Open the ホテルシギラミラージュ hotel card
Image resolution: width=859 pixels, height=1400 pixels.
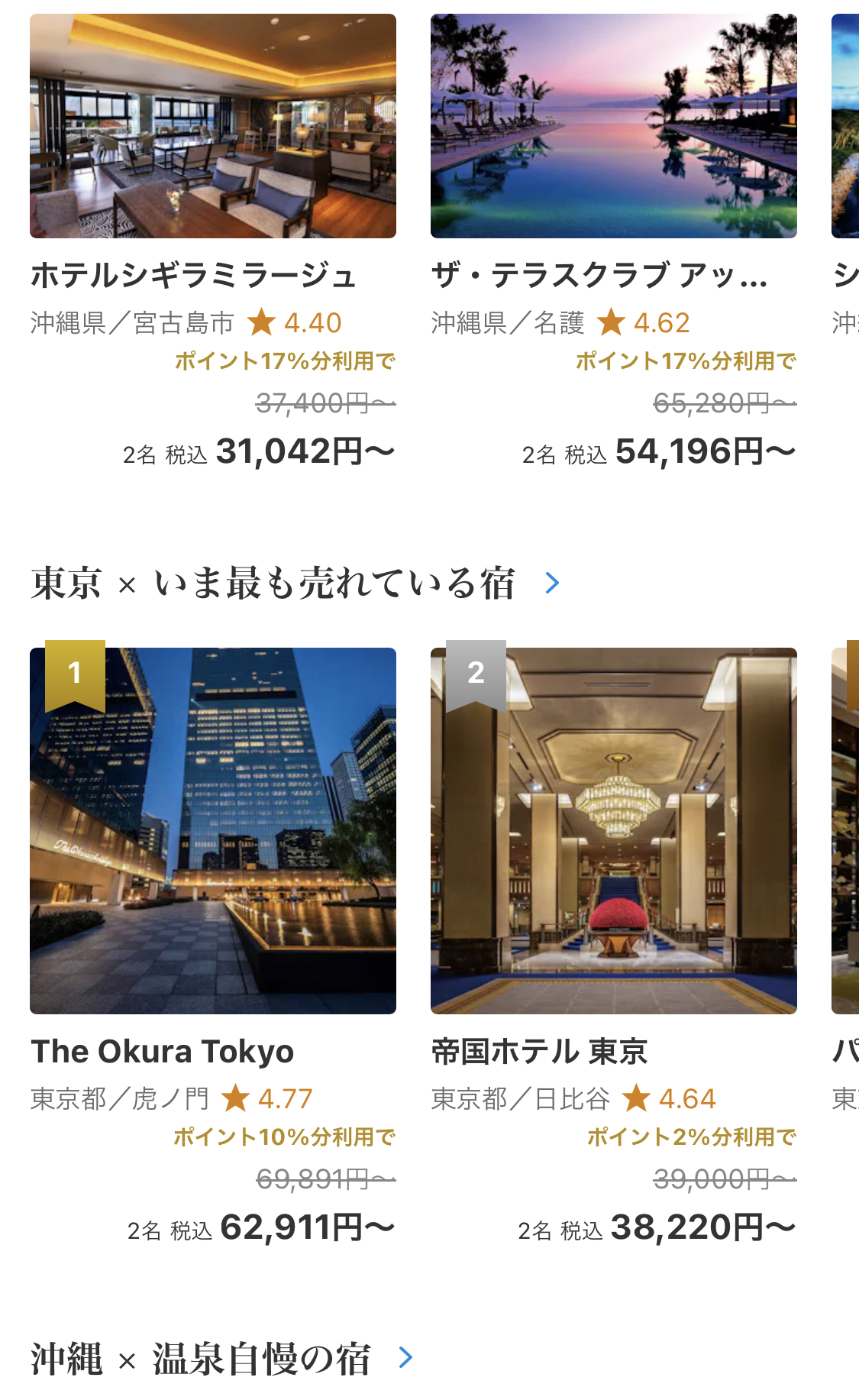tap(212, 127)
